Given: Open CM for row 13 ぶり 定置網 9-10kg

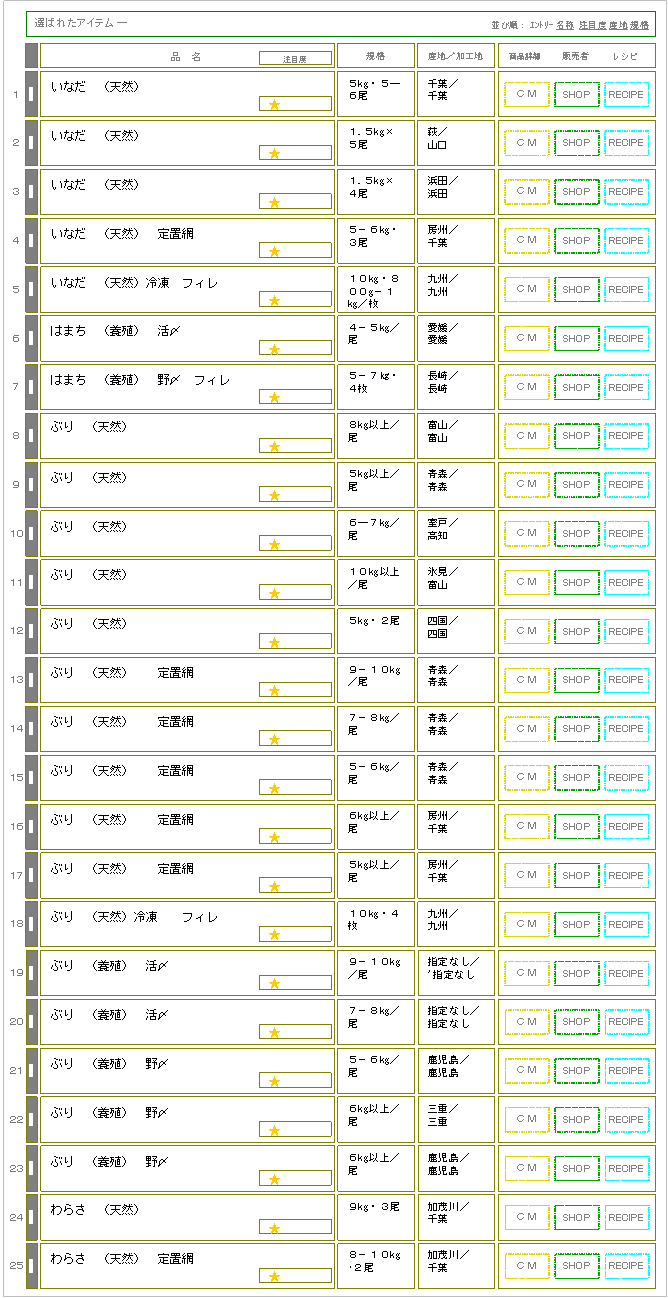Looking at the screenshot, I should [x=527, y=680].
